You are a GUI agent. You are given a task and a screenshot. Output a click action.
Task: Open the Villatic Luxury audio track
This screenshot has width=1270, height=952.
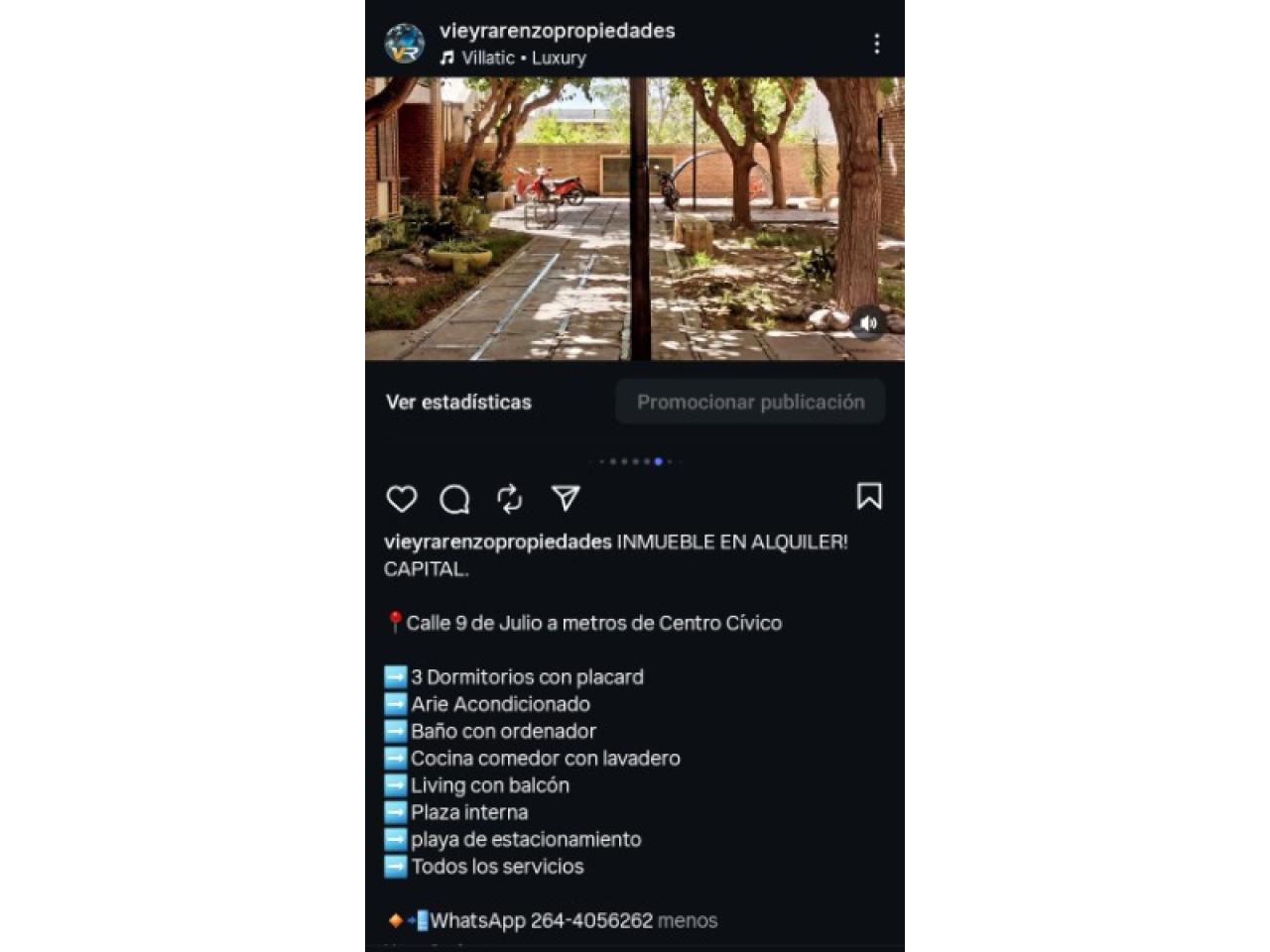coord(523,58)
